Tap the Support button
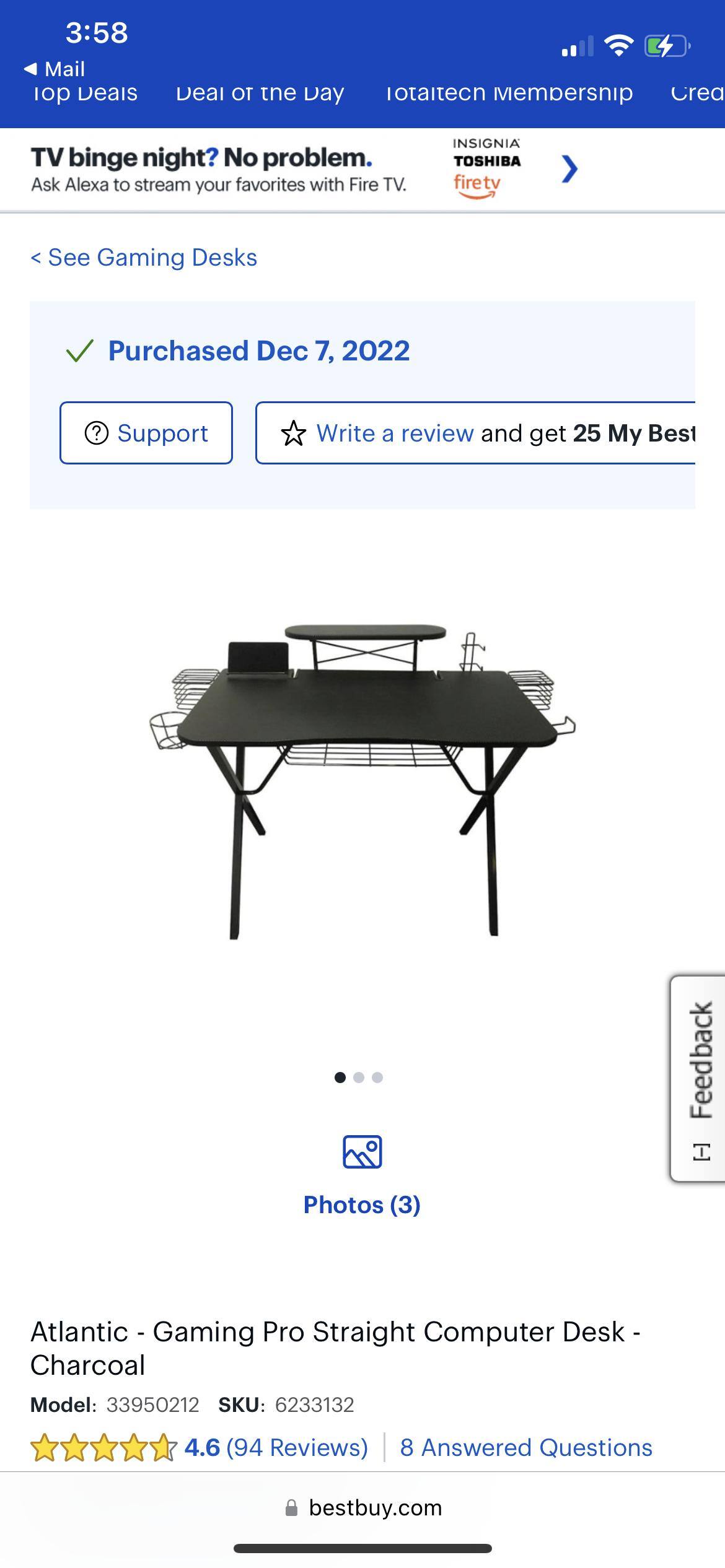This screenshot has height=1568, width=725. pos(146,433)
